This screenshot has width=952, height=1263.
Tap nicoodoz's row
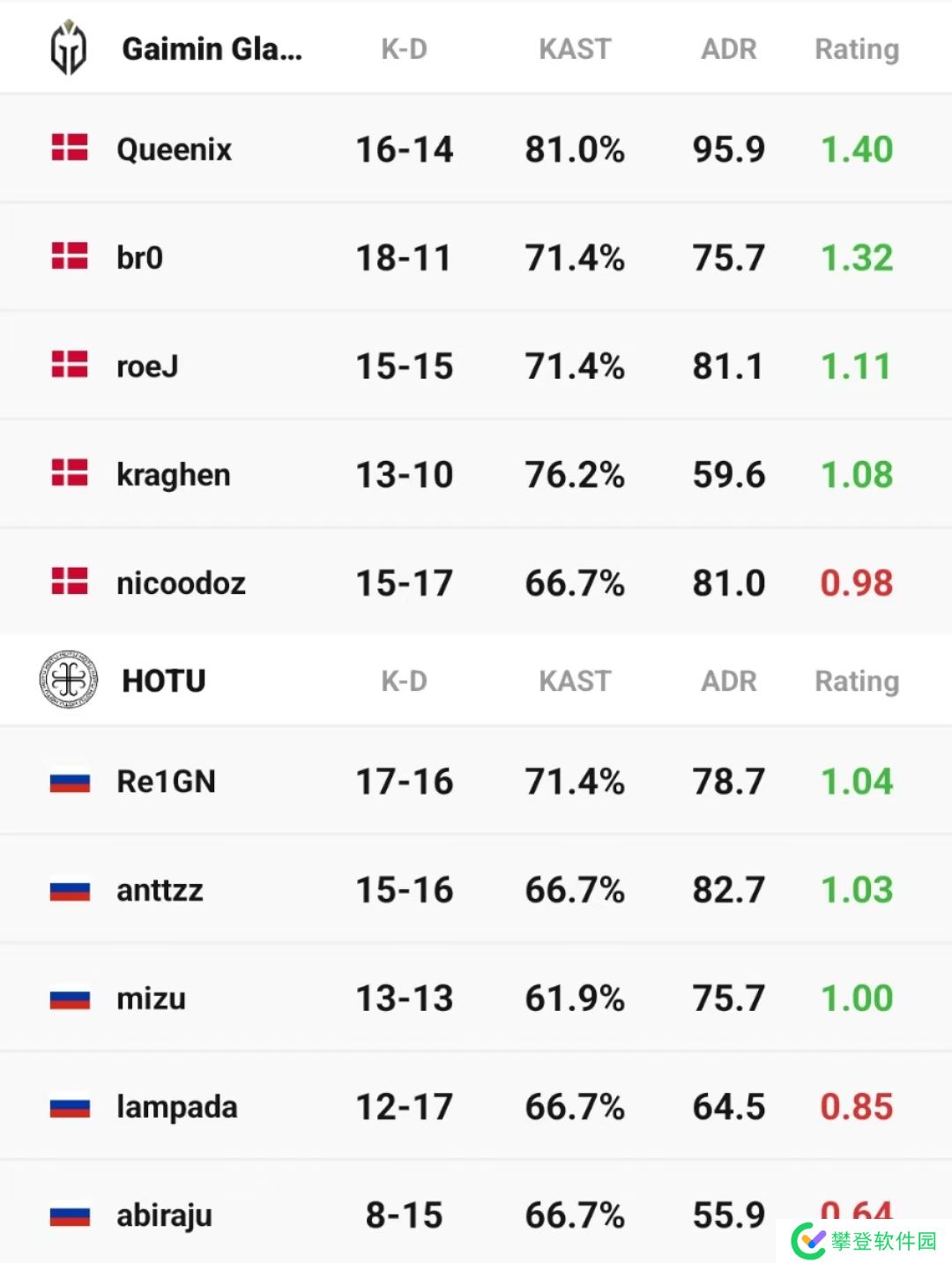[x=181, y=583]
